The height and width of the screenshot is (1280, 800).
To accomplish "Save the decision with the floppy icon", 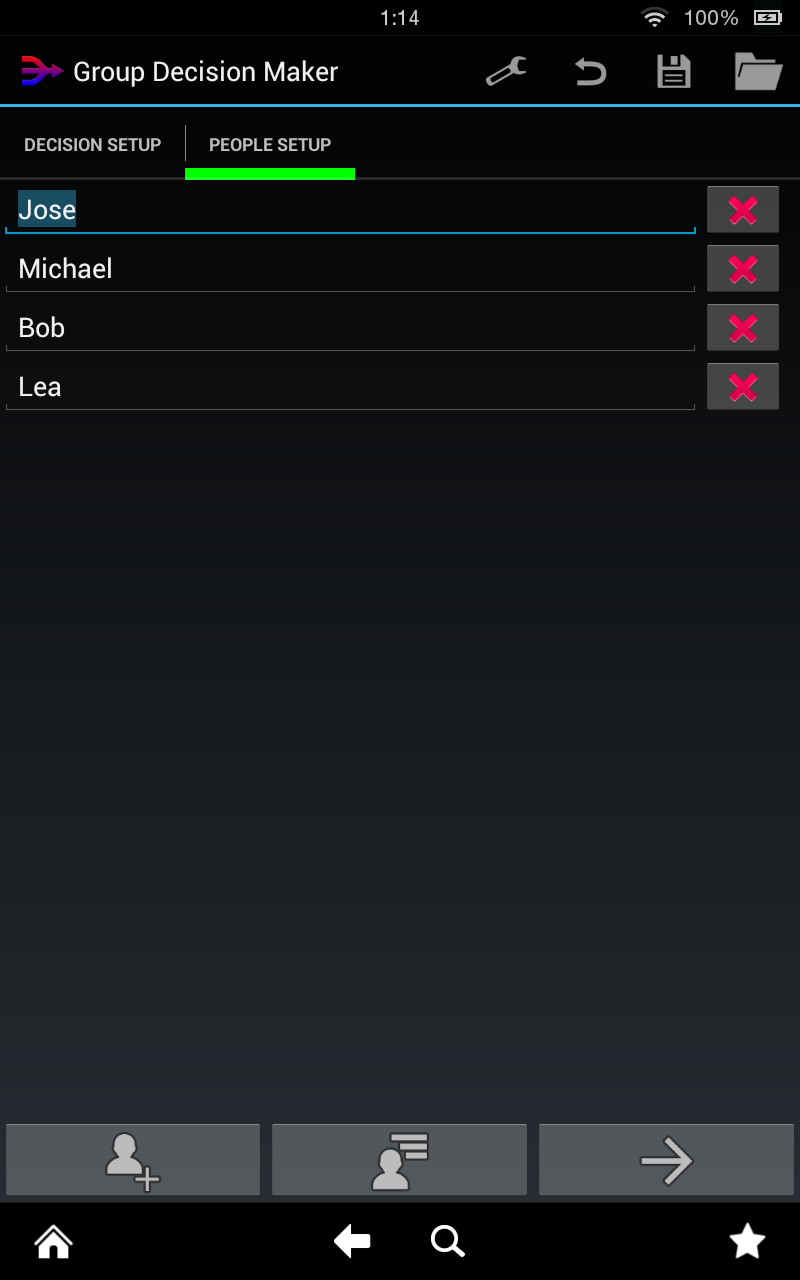I will (x=673, y=72).
